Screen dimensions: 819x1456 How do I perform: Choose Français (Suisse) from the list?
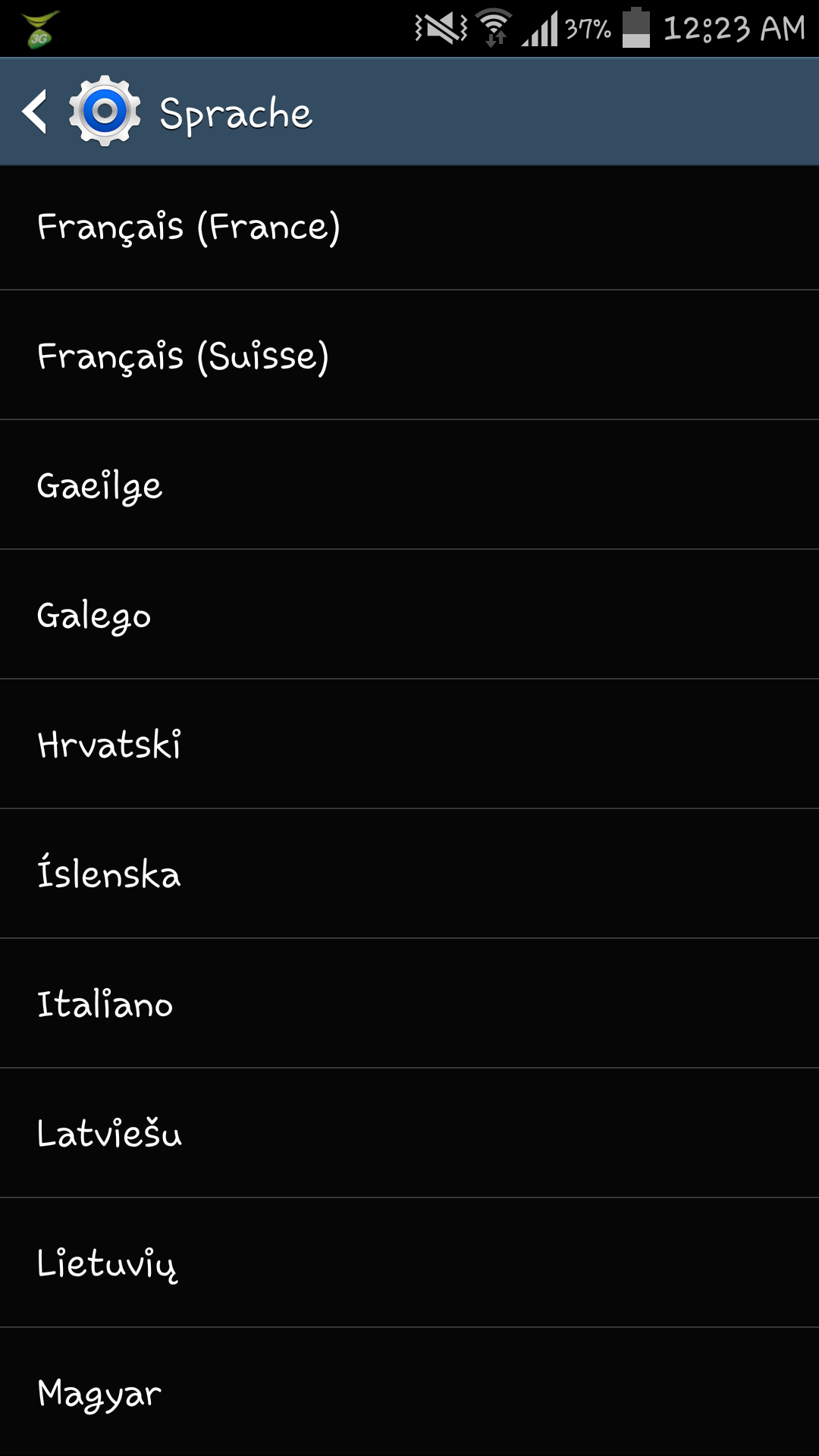coord(409,355)
